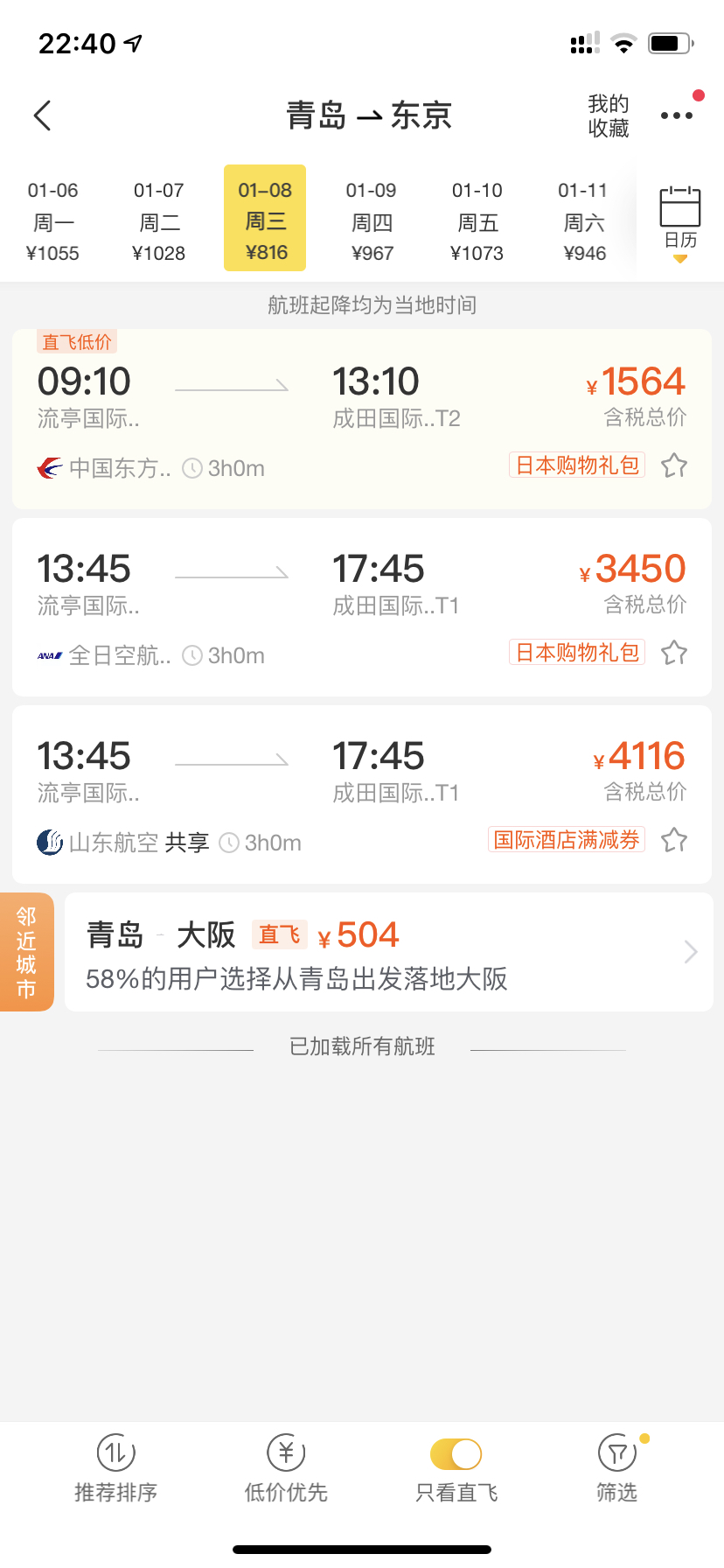Select date 01-07 周二 ¥1028
This screenshot has height=1568, width=724.
coord(159,221)
